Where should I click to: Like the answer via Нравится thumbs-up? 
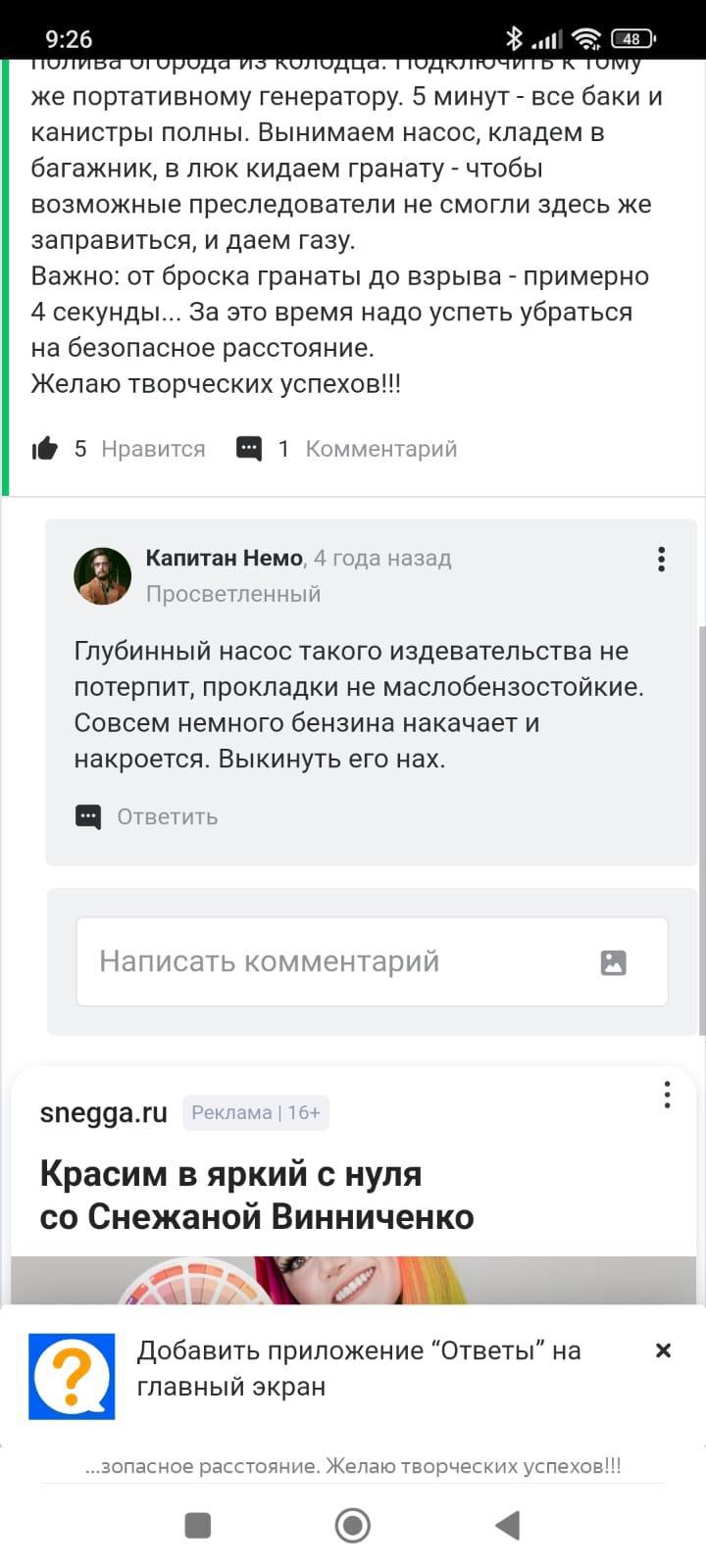click(x=46, y=449)
